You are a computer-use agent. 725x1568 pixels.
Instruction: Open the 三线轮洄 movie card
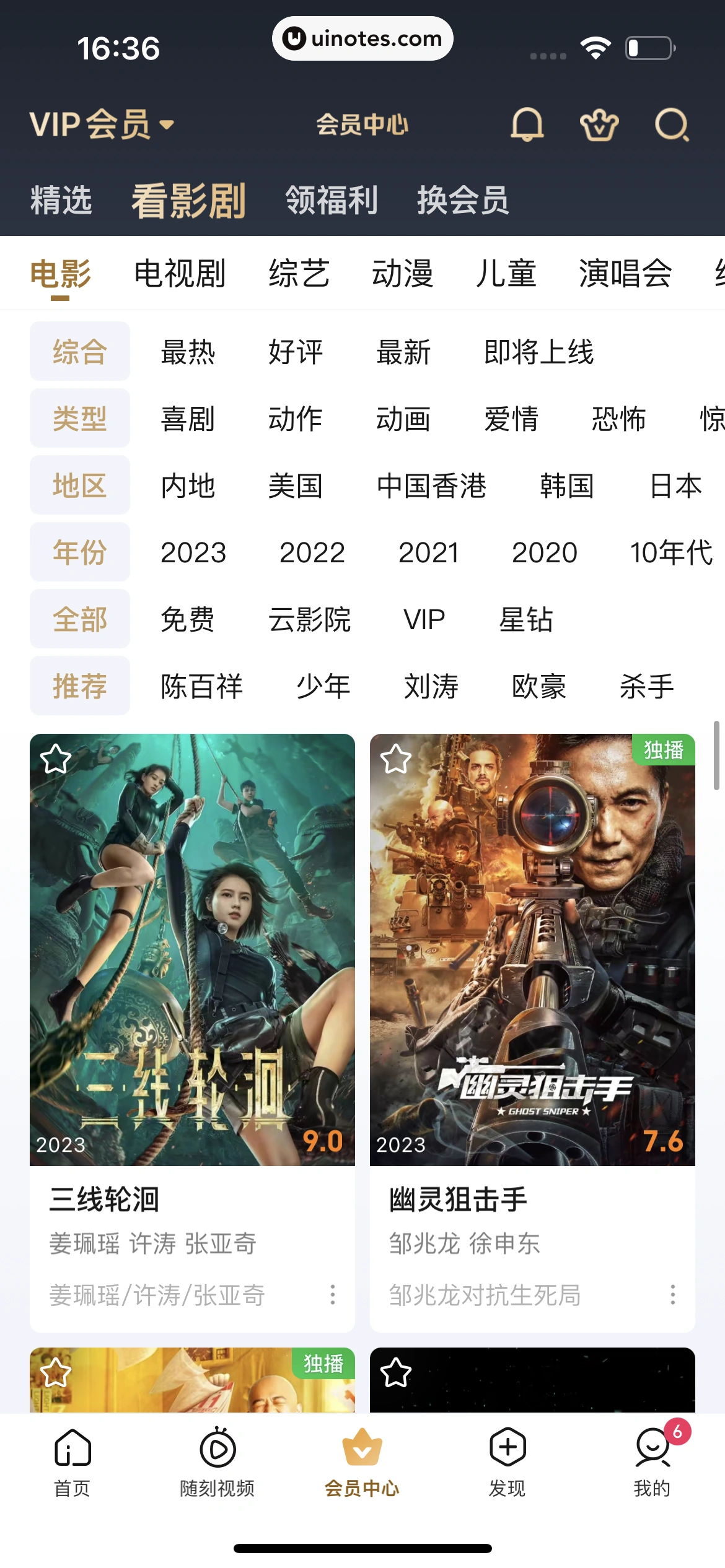pos(192,949)
